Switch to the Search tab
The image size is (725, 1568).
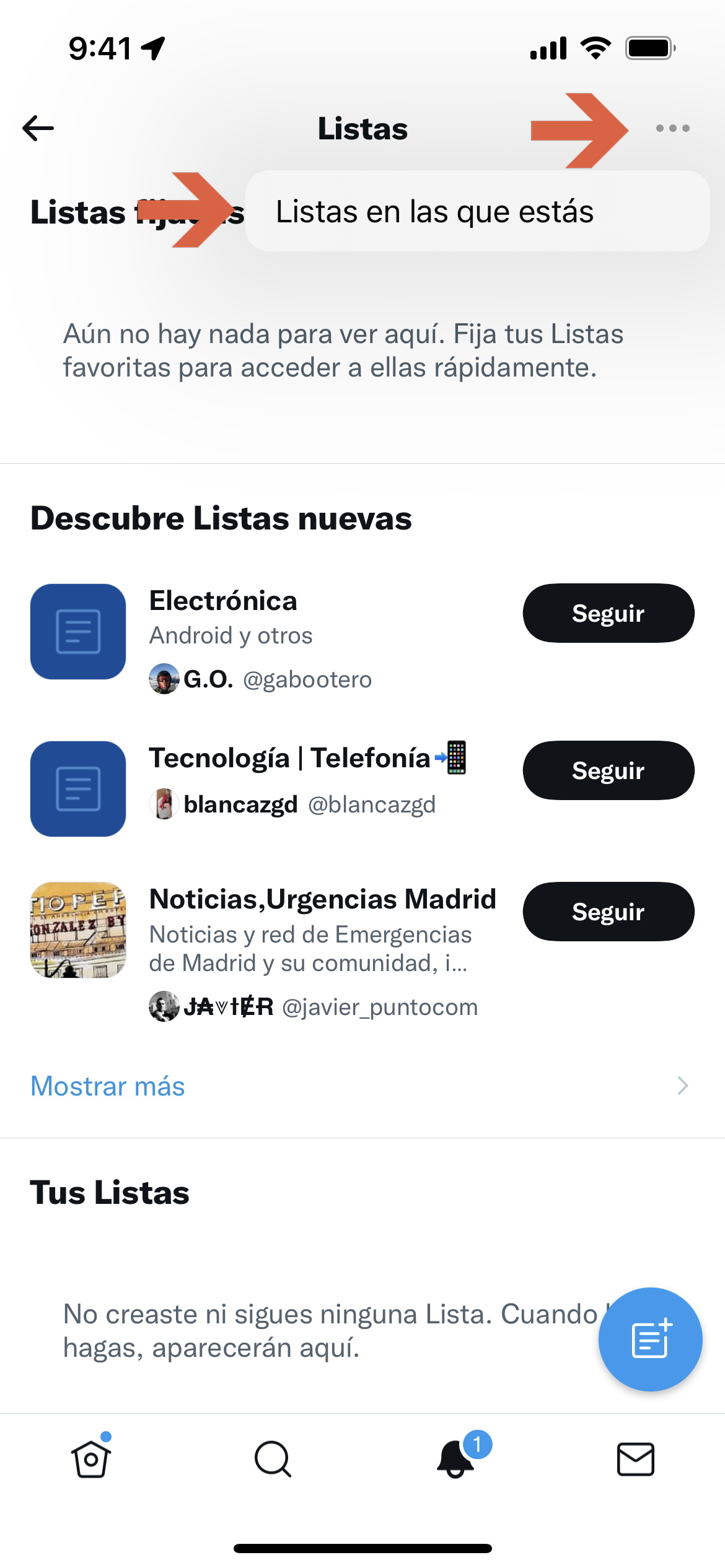click(x=273, y=1459)
